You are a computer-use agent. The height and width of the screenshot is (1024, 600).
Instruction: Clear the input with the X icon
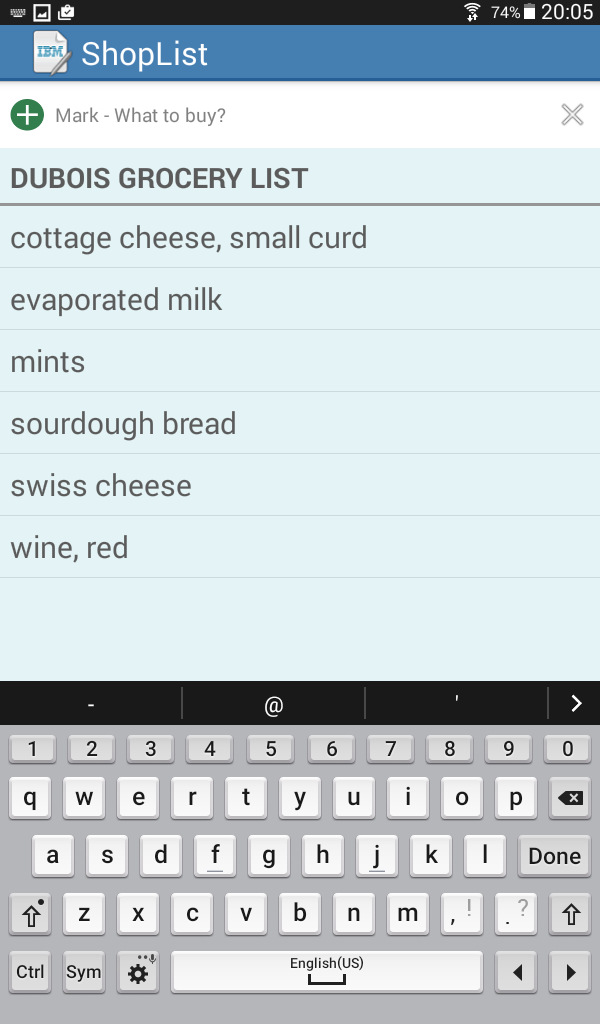point(573,115)
